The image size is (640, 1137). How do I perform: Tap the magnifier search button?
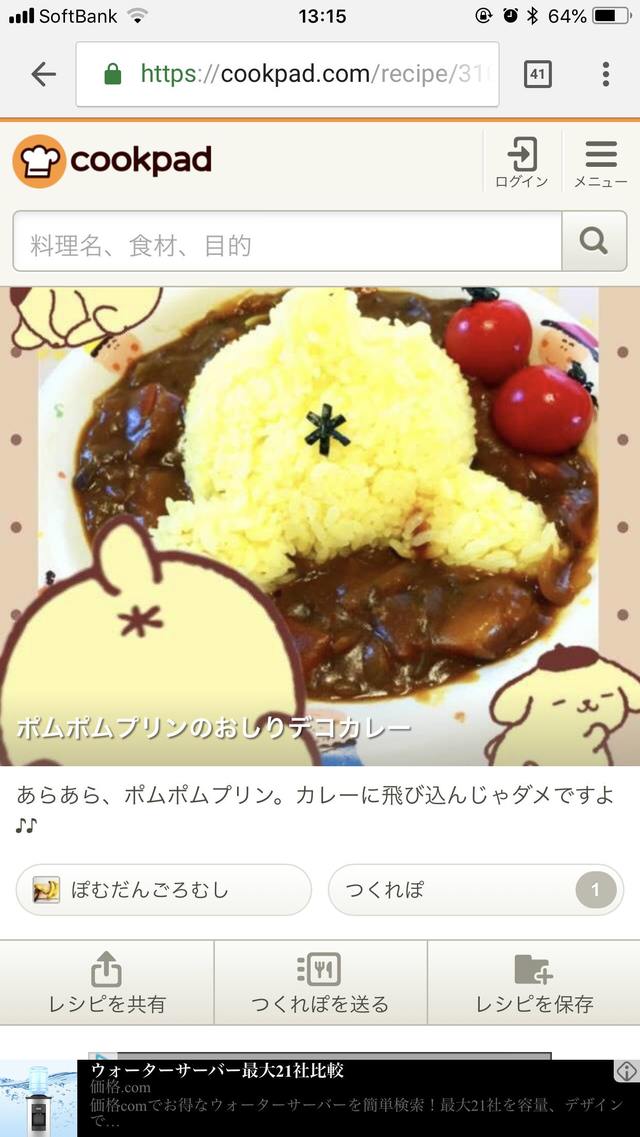click(x=594, y=241)
